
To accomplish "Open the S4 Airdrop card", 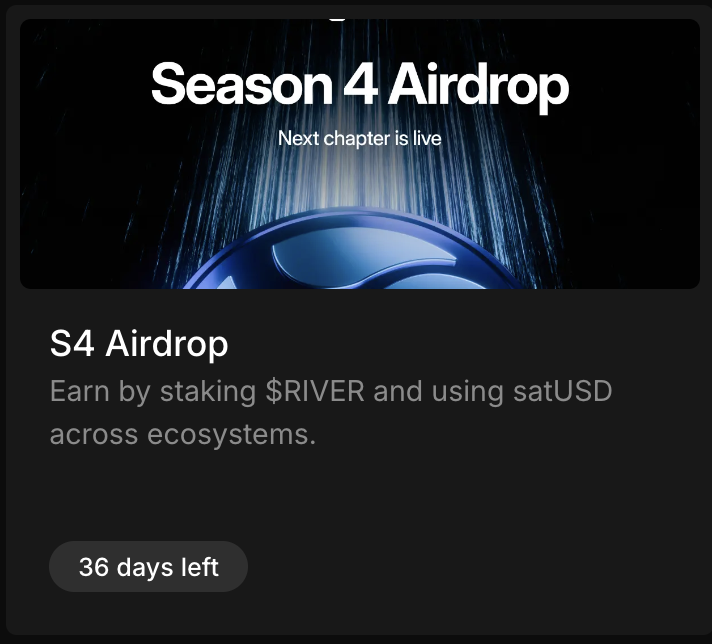I will tap(139, 344).
